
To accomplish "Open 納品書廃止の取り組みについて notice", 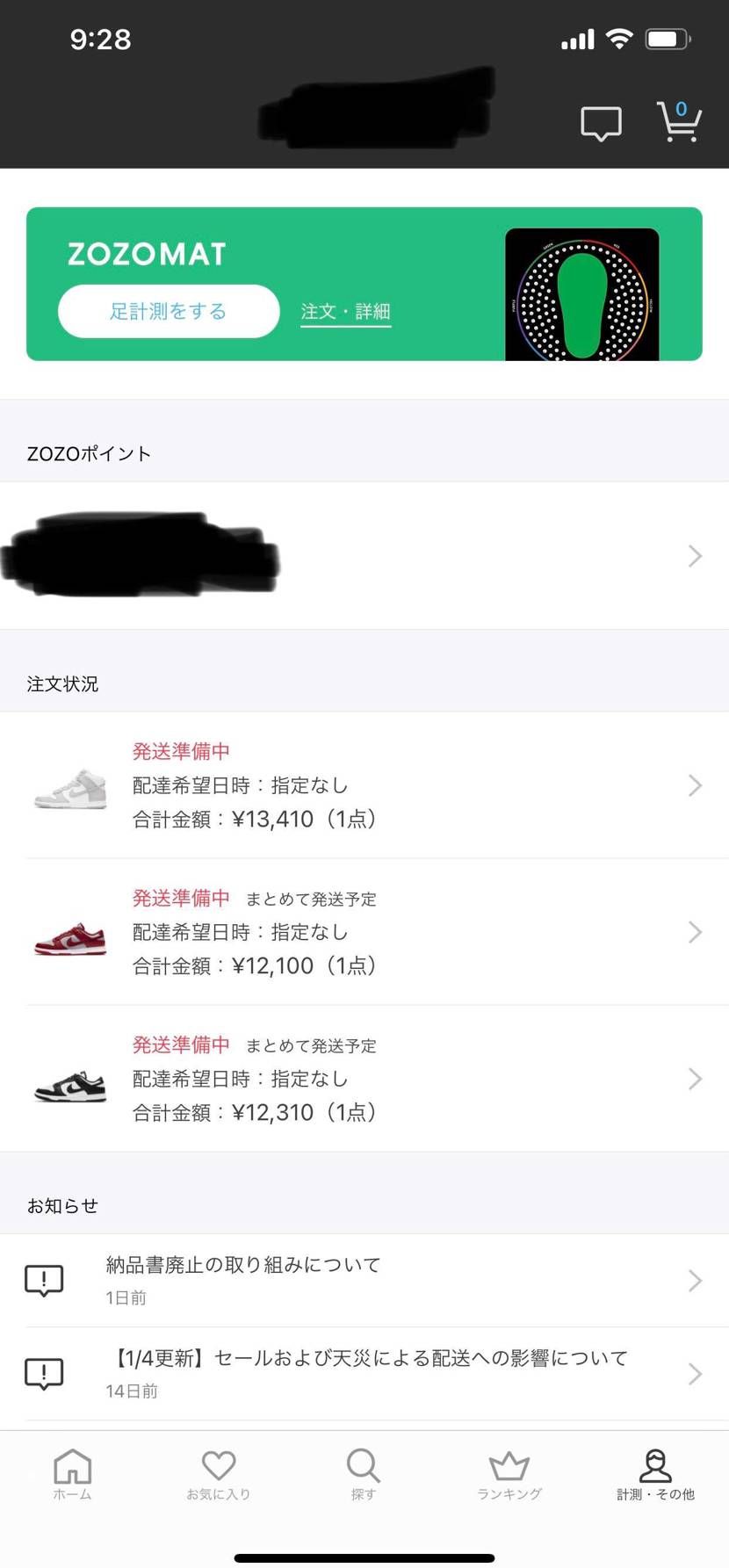I will [x=364, y=1280].
